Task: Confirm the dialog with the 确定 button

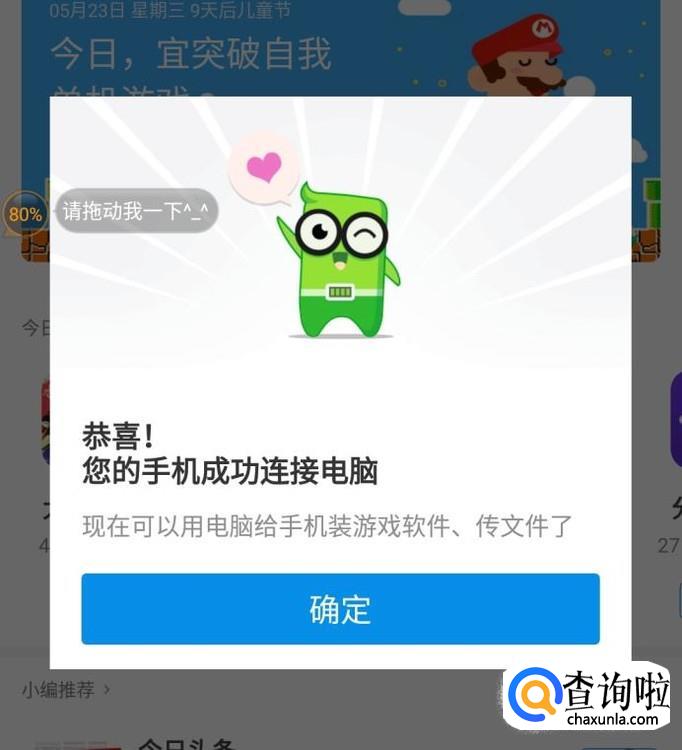Action: click(340, 609)
